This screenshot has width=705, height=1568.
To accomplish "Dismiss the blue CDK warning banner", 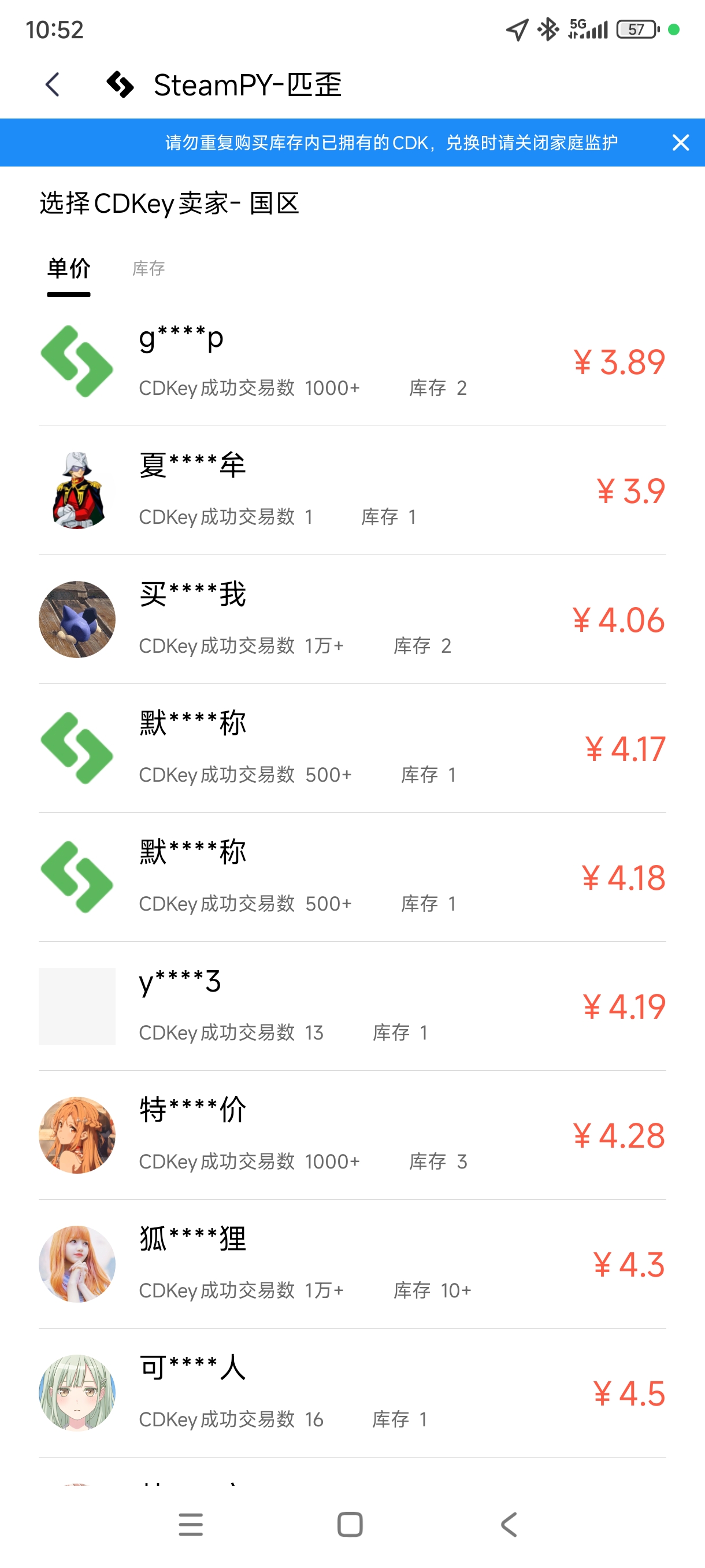I will pos(681,142).
